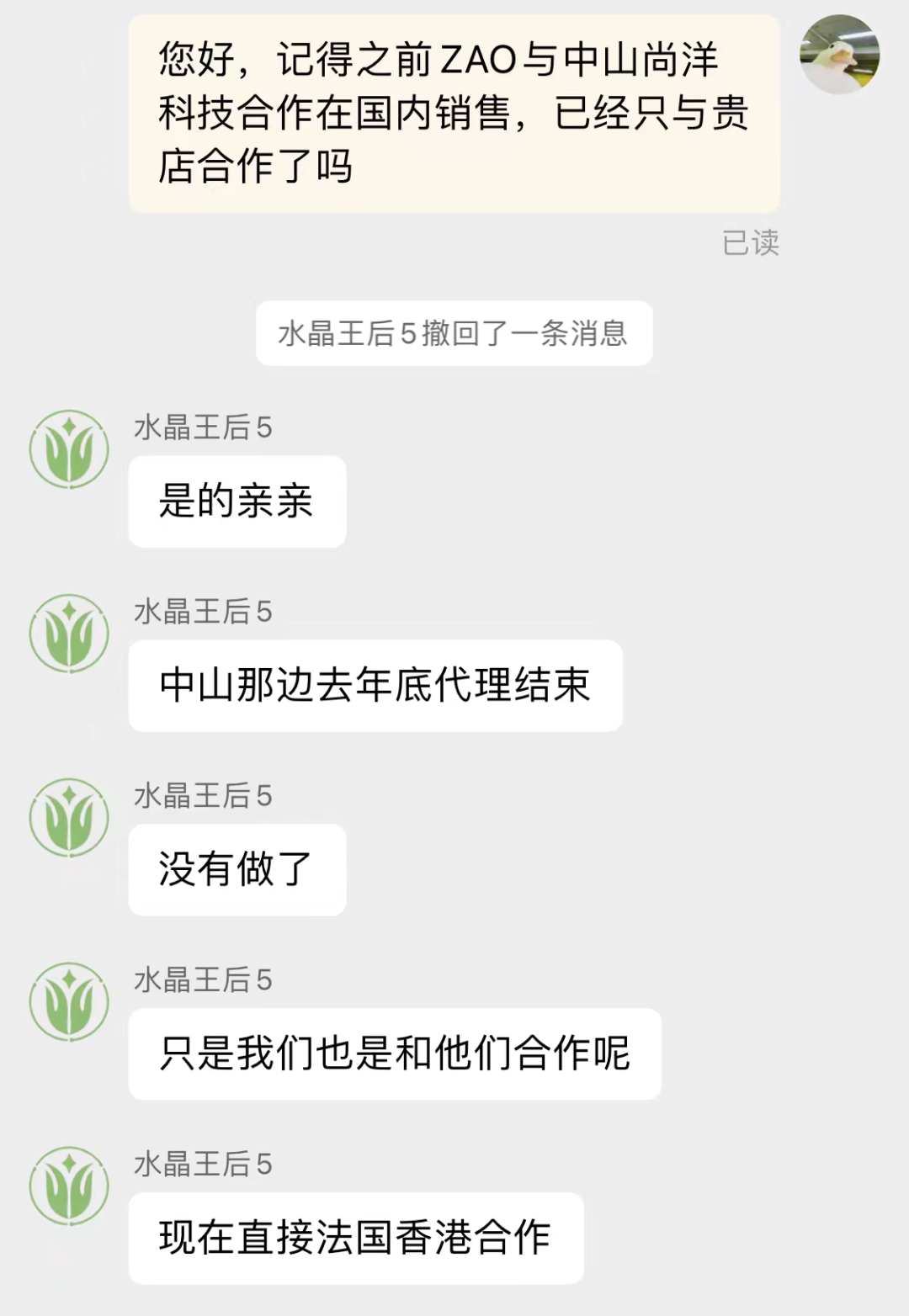Open seller avatar next to 现在直接法国香港合作
The height and width of the screenshot is (1316, 909).
[x=69, y=1186]
